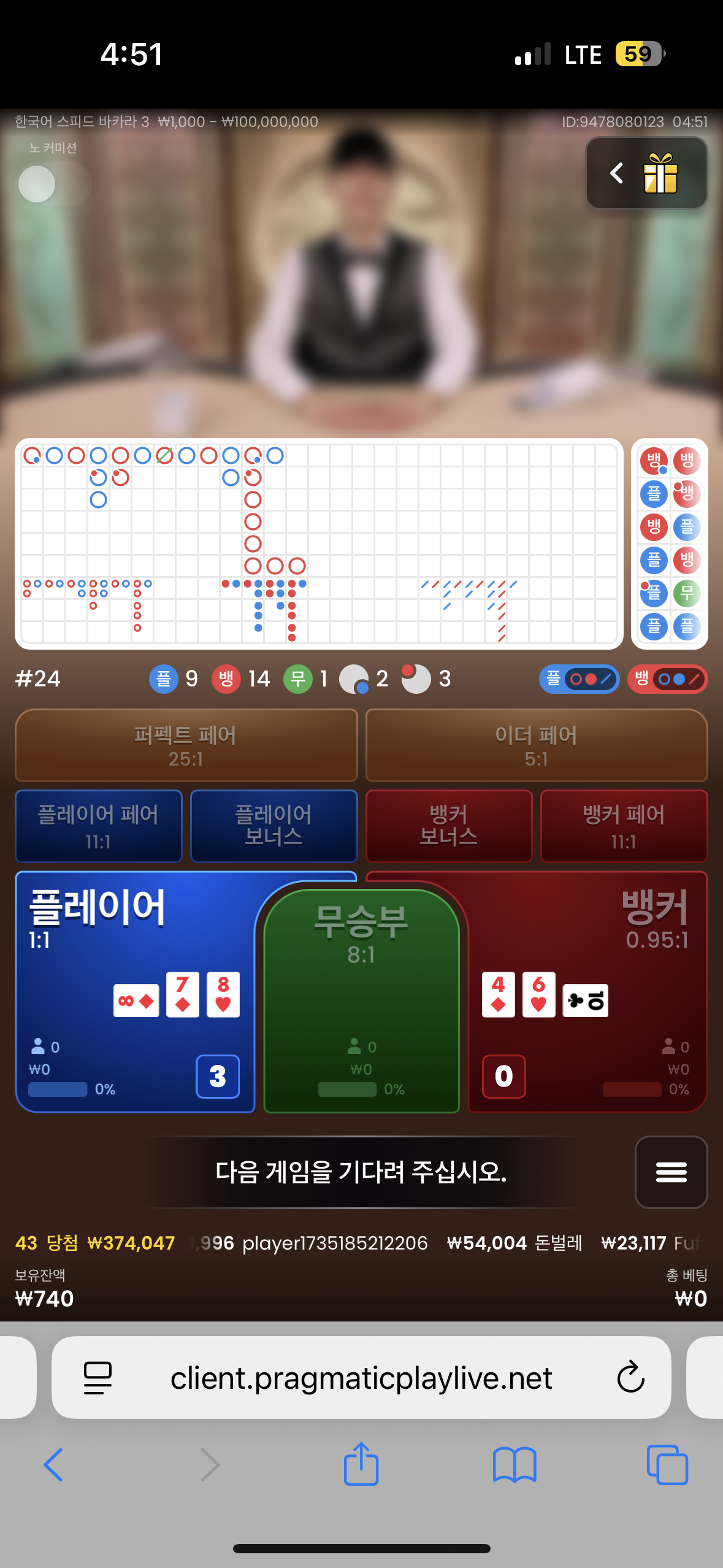The image size is (723, 1568).
Task: Open the hamburger menu
Action: 671,1172
